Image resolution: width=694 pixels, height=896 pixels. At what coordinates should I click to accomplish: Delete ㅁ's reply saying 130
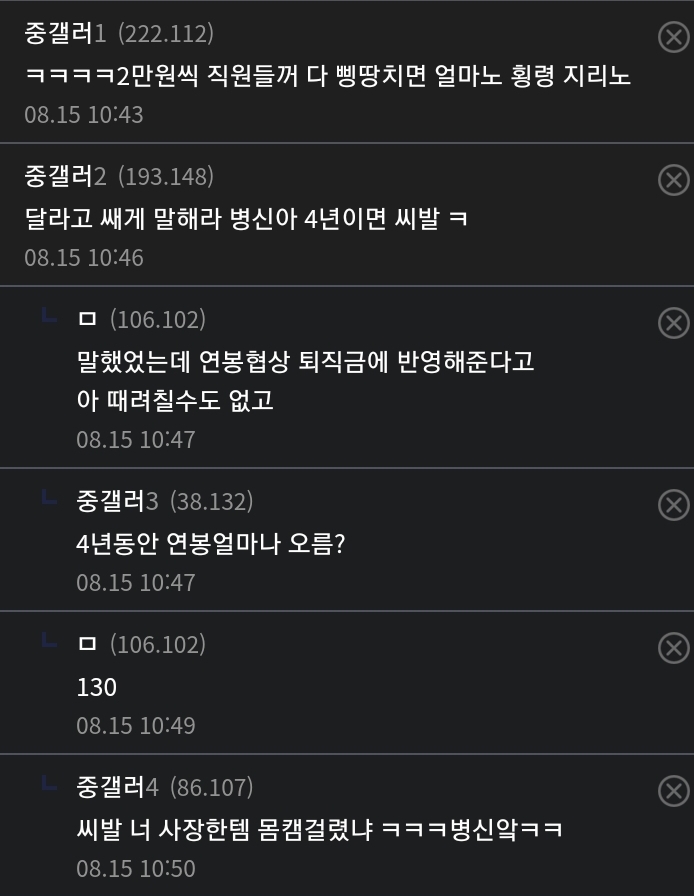673,648
